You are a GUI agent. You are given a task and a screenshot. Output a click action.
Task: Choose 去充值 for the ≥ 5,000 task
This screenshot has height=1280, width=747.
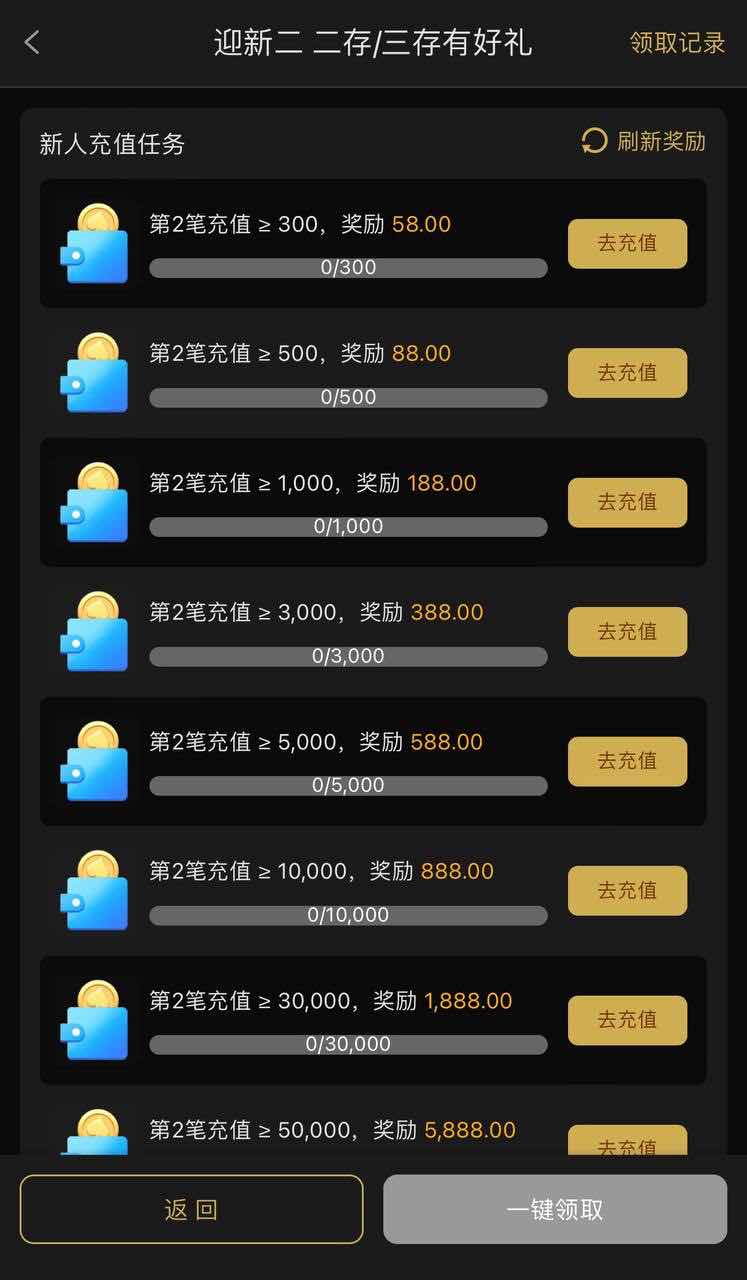627,761
